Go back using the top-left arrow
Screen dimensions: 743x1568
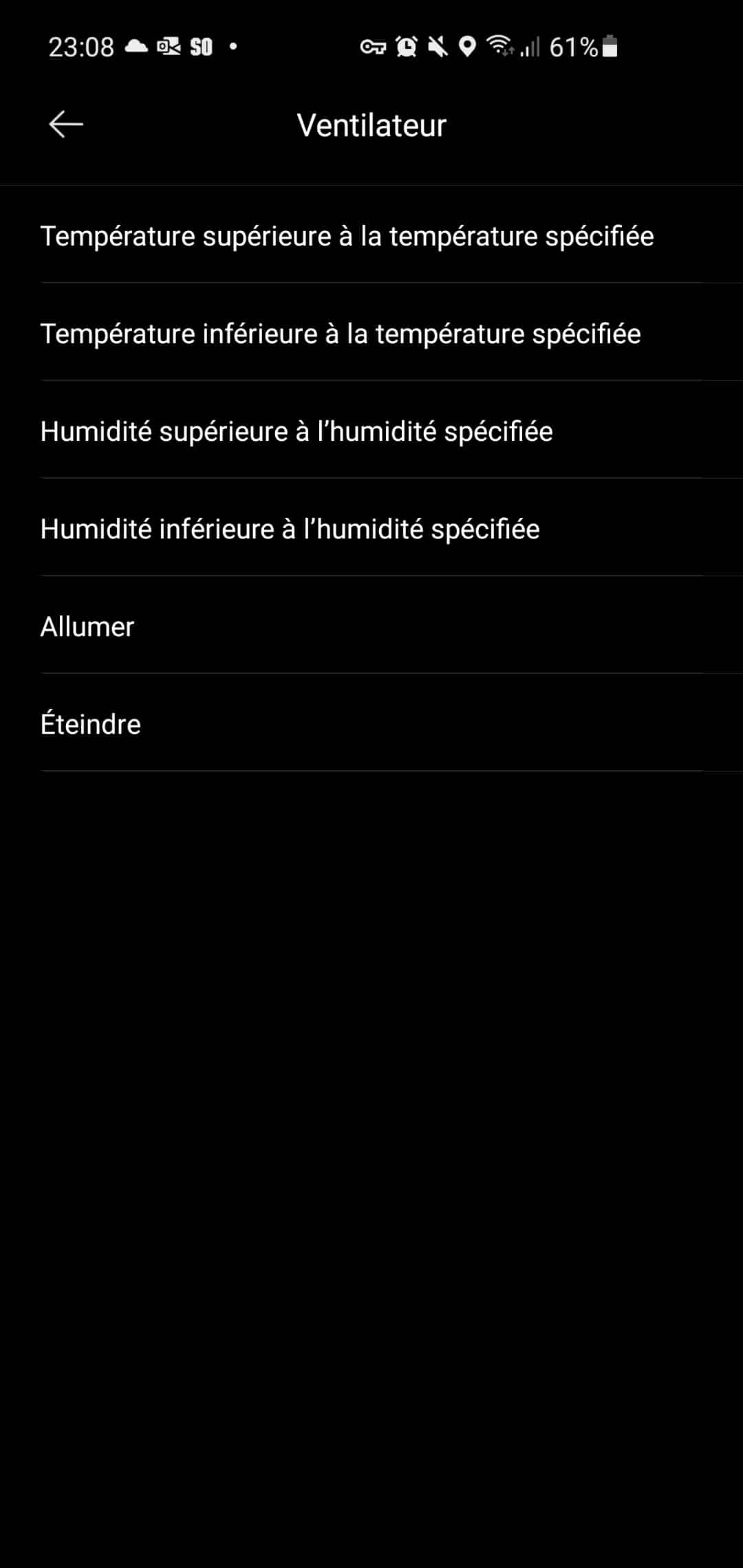tap(66, 124)
